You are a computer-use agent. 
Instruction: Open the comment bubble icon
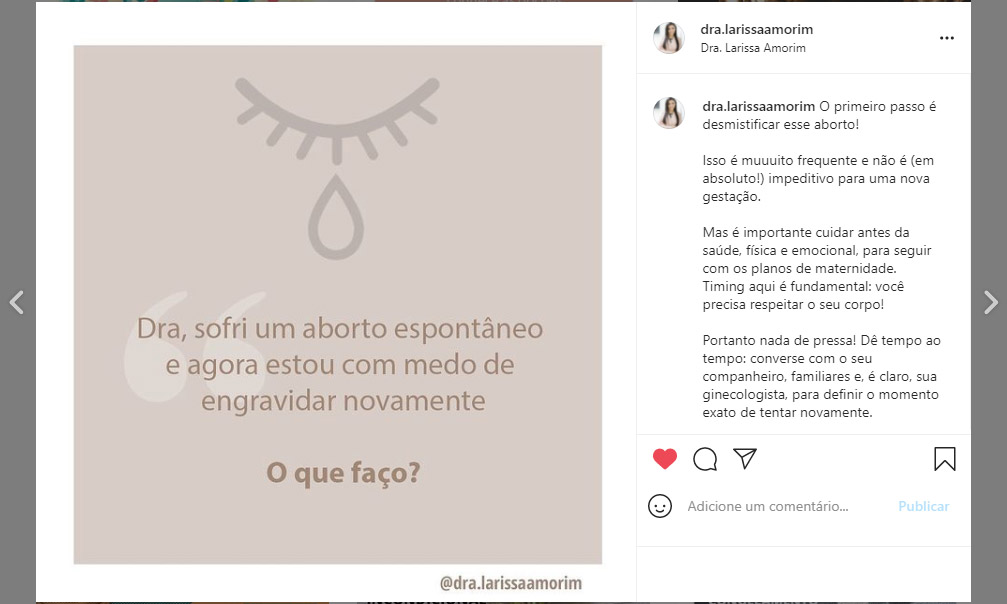click(x=705, y=459)
